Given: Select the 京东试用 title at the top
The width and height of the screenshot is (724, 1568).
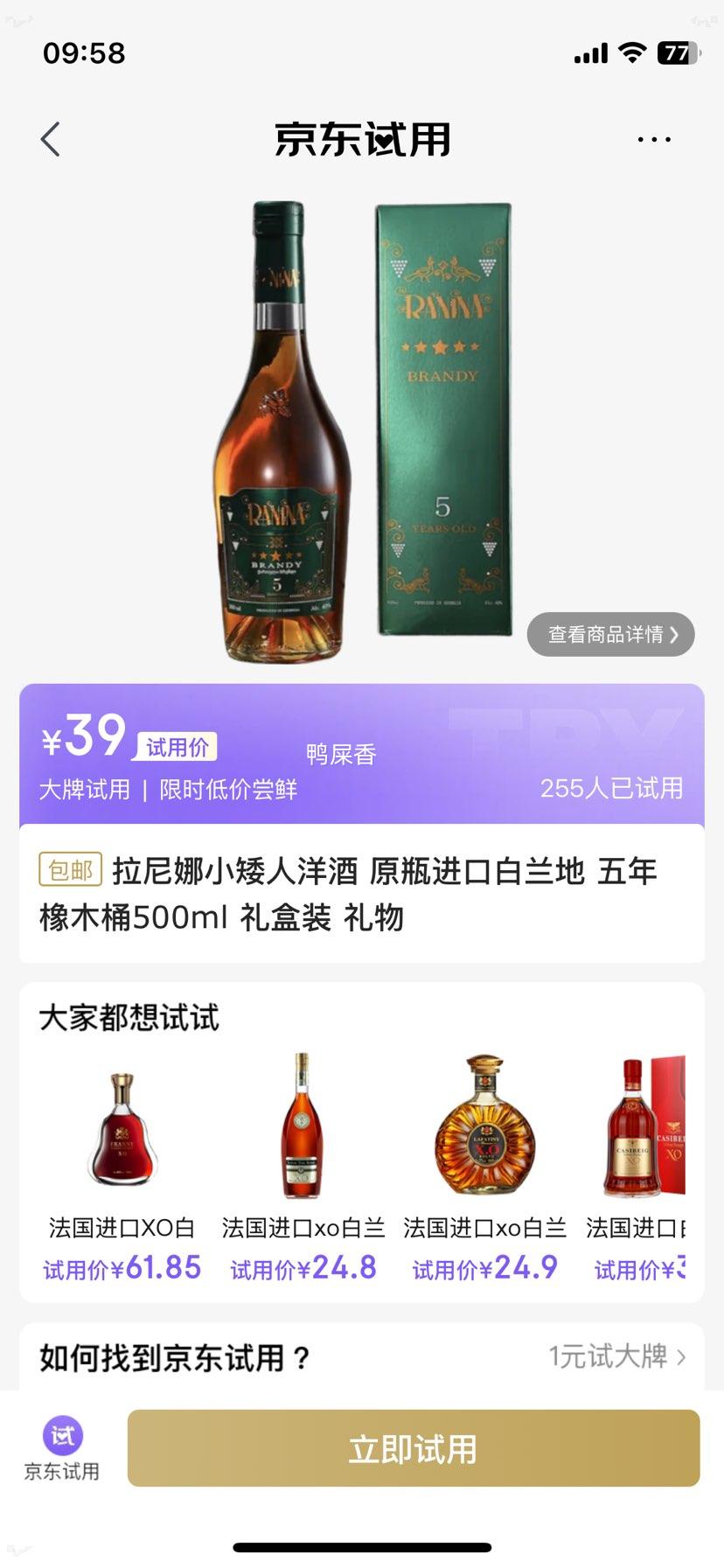Looking at the screenshot, I should 362,140.
